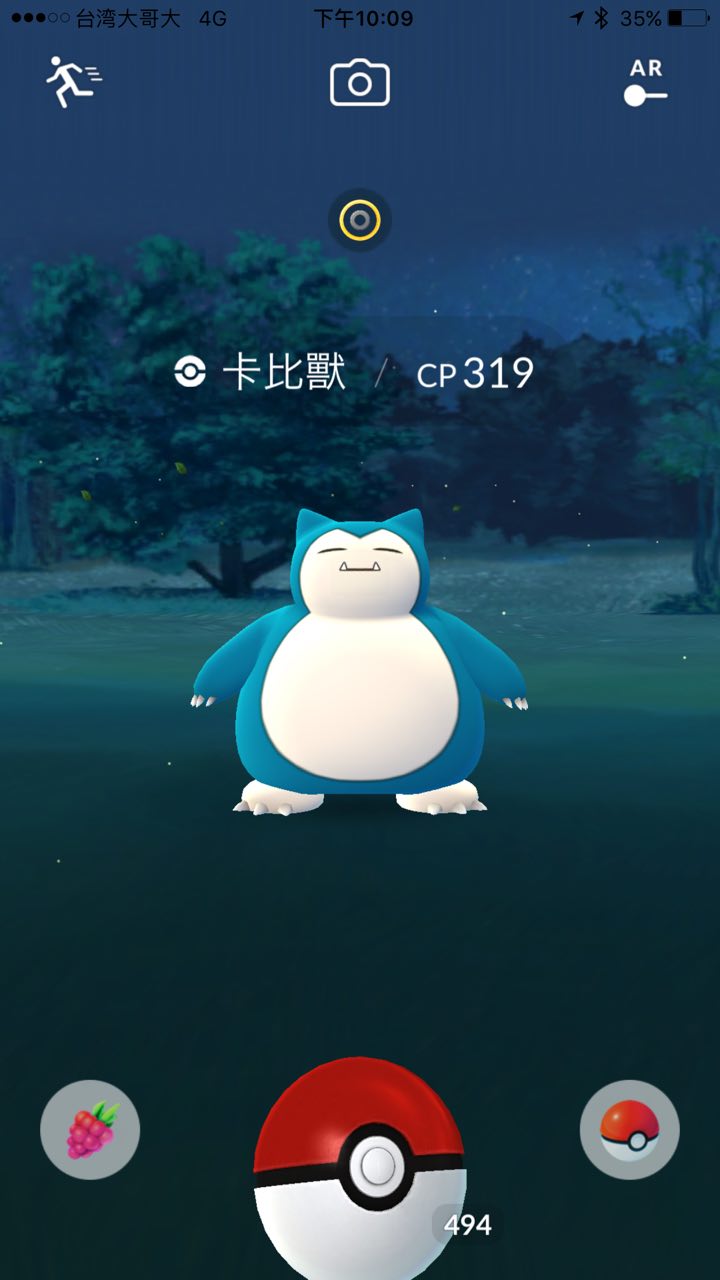Open the berry selection menu
Image resolution: width=720 pixels, height=1280 pixels.
(x=90, y=1130)
